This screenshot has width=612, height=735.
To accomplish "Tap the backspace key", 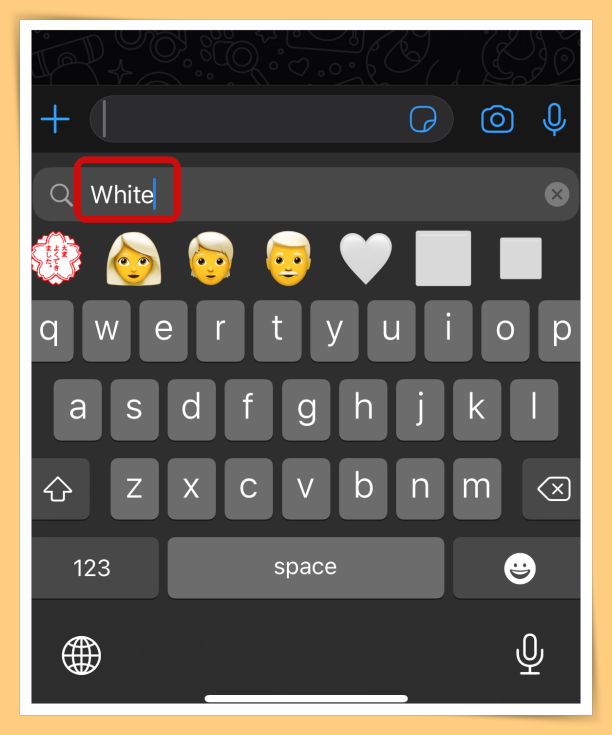I will pyautogui.click(x=553, y=489).
